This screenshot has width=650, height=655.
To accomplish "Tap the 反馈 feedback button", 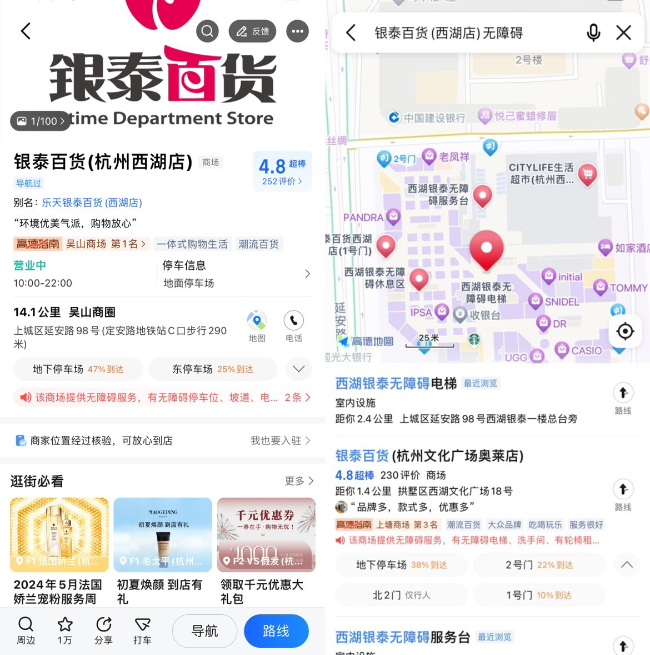I will point(252,31).
